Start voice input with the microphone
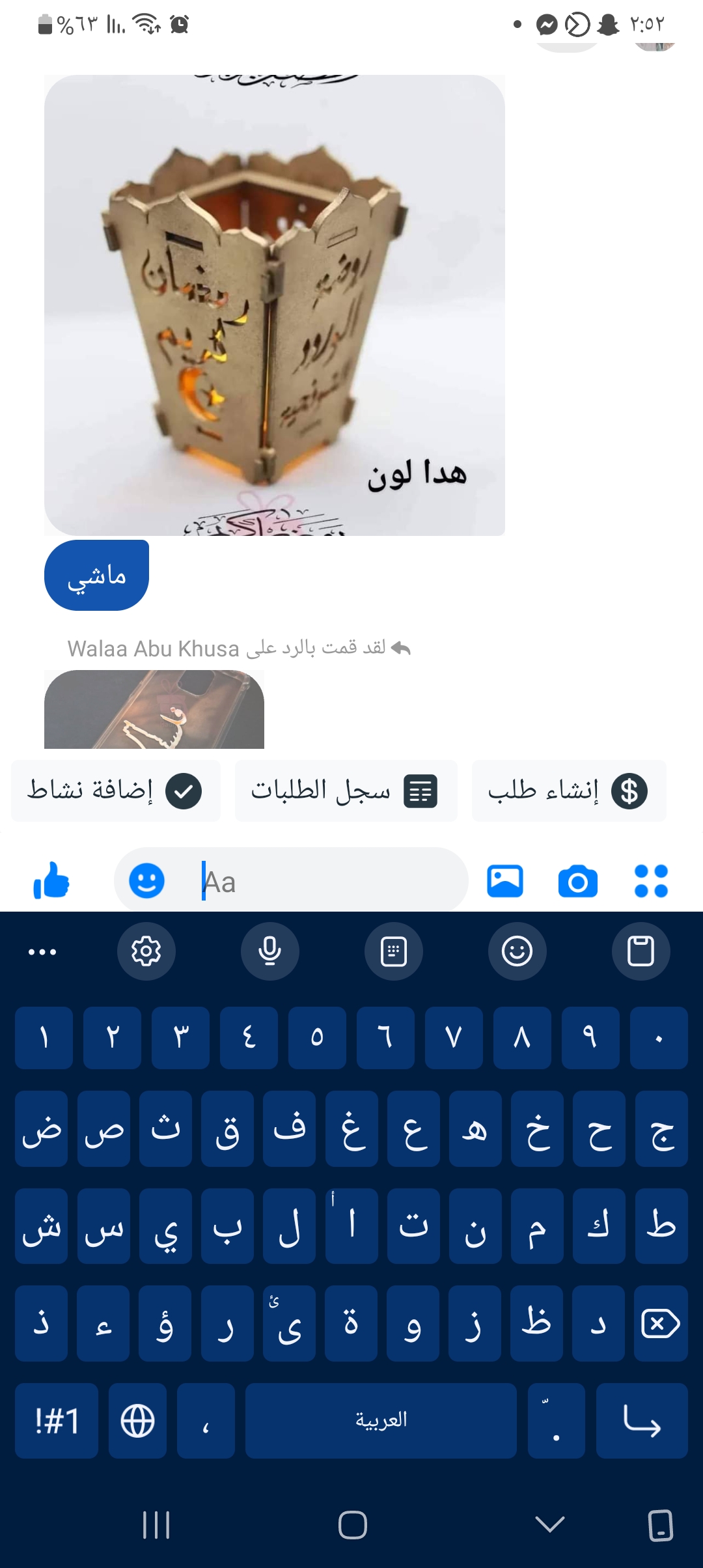Screen dimensions: 703x1568 [x=269, y=951]
